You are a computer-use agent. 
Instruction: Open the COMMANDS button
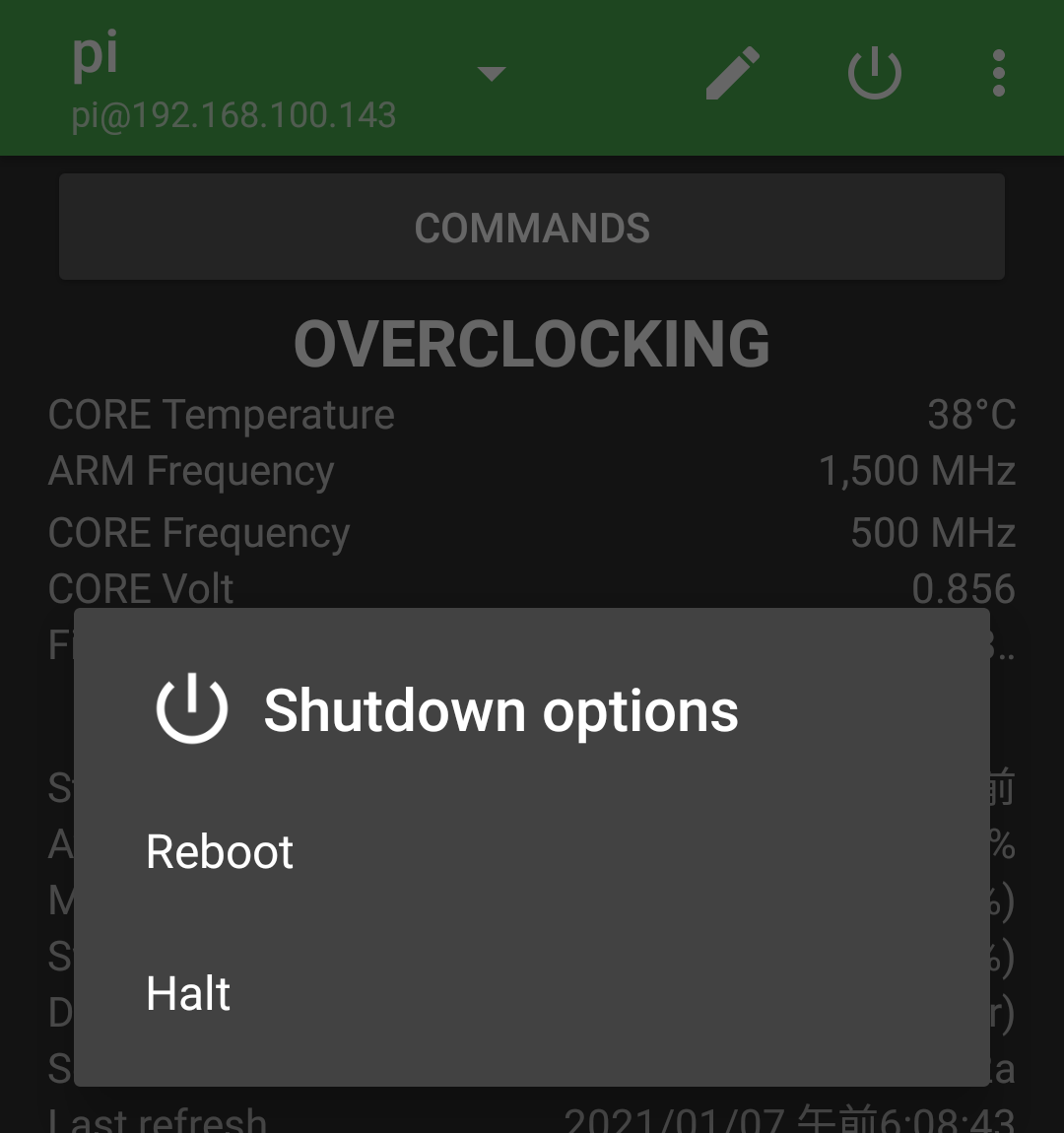(532, 228)
